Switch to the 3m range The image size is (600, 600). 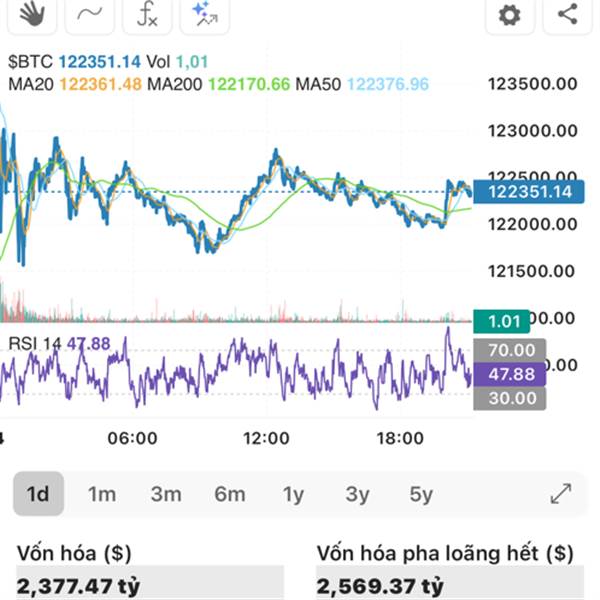coord(166,494)
